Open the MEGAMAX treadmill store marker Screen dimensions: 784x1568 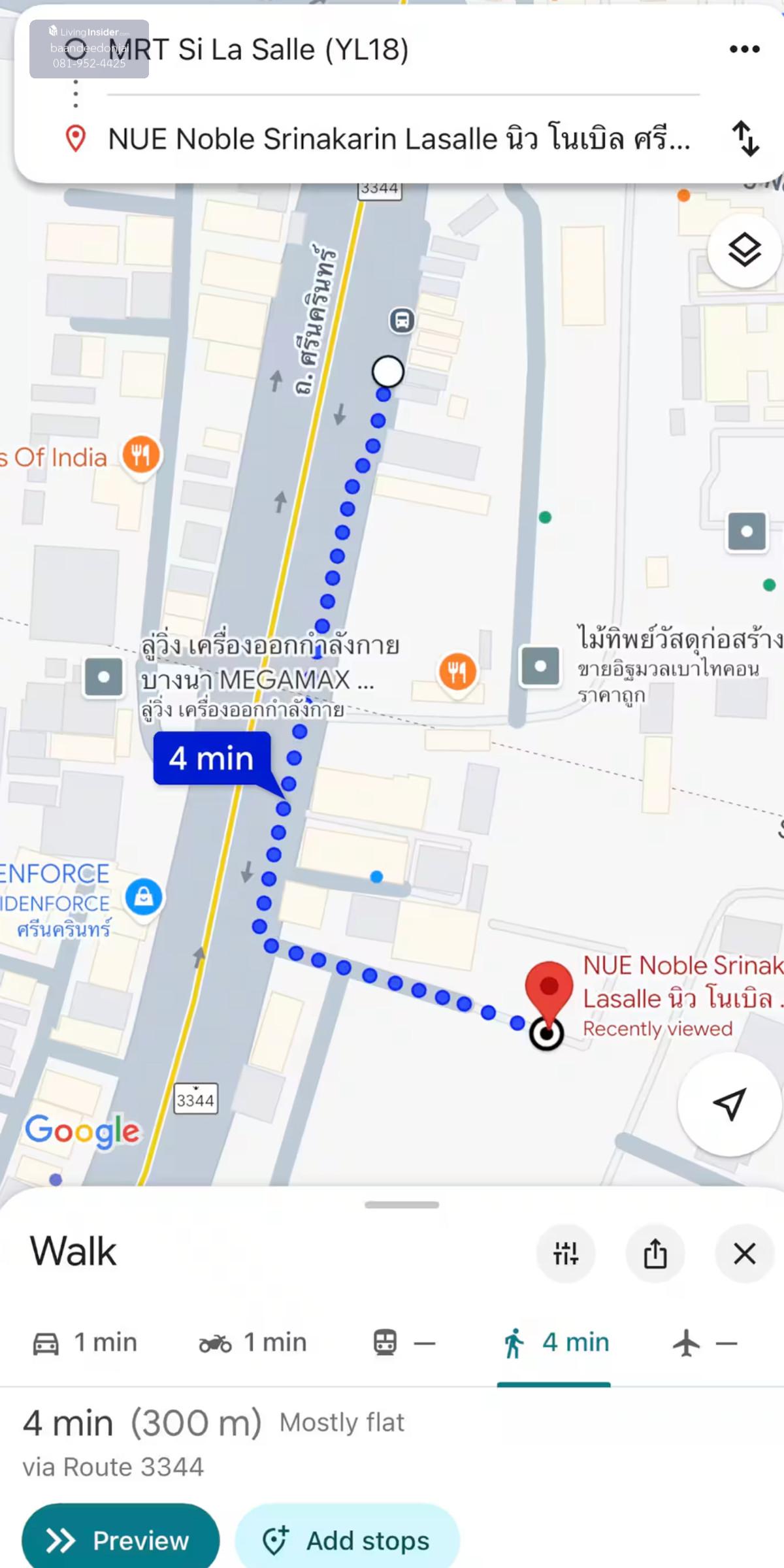[104, 677]
